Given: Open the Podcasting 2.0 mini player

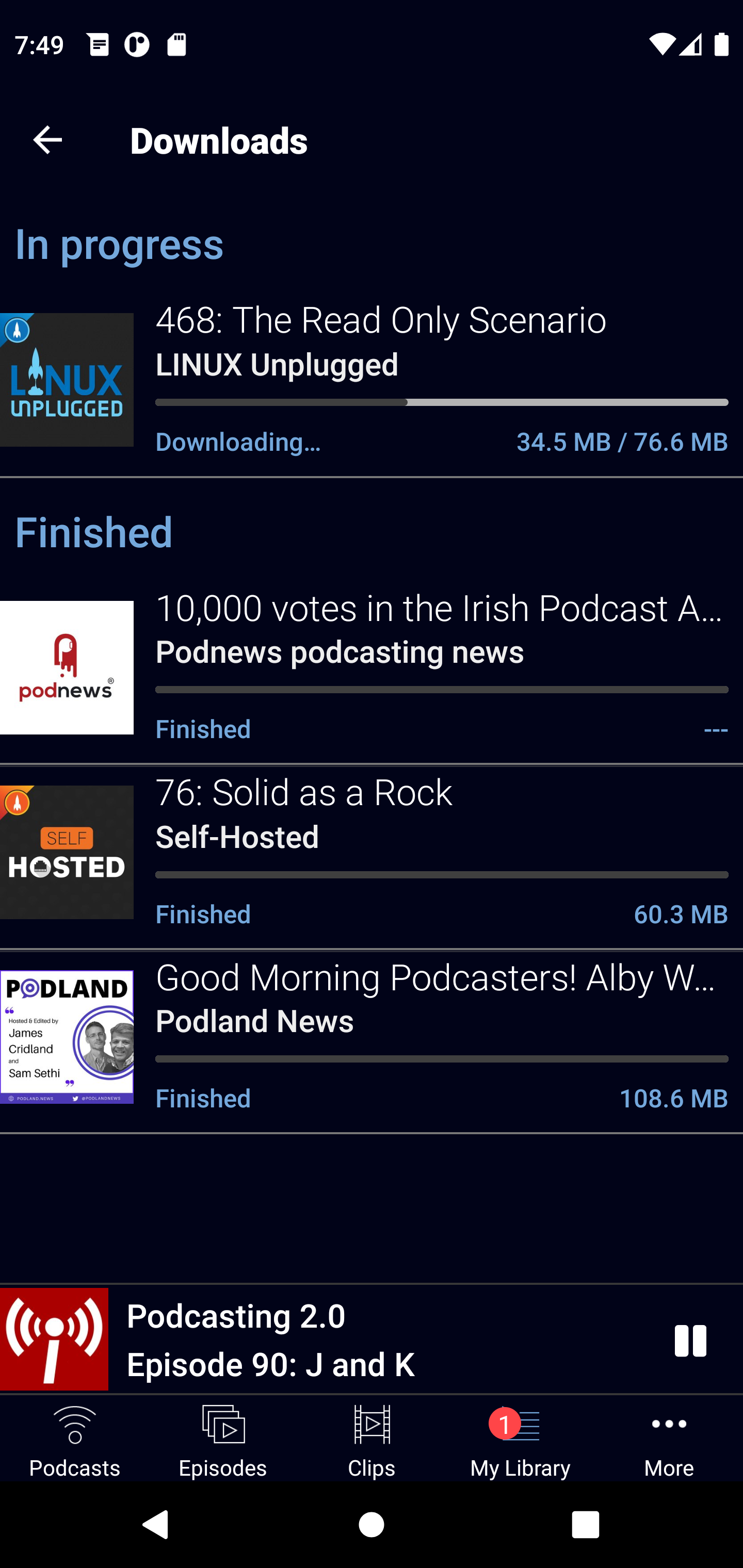Looking at the screenshot, I should pyautogui.click(x=329, y=1341).
